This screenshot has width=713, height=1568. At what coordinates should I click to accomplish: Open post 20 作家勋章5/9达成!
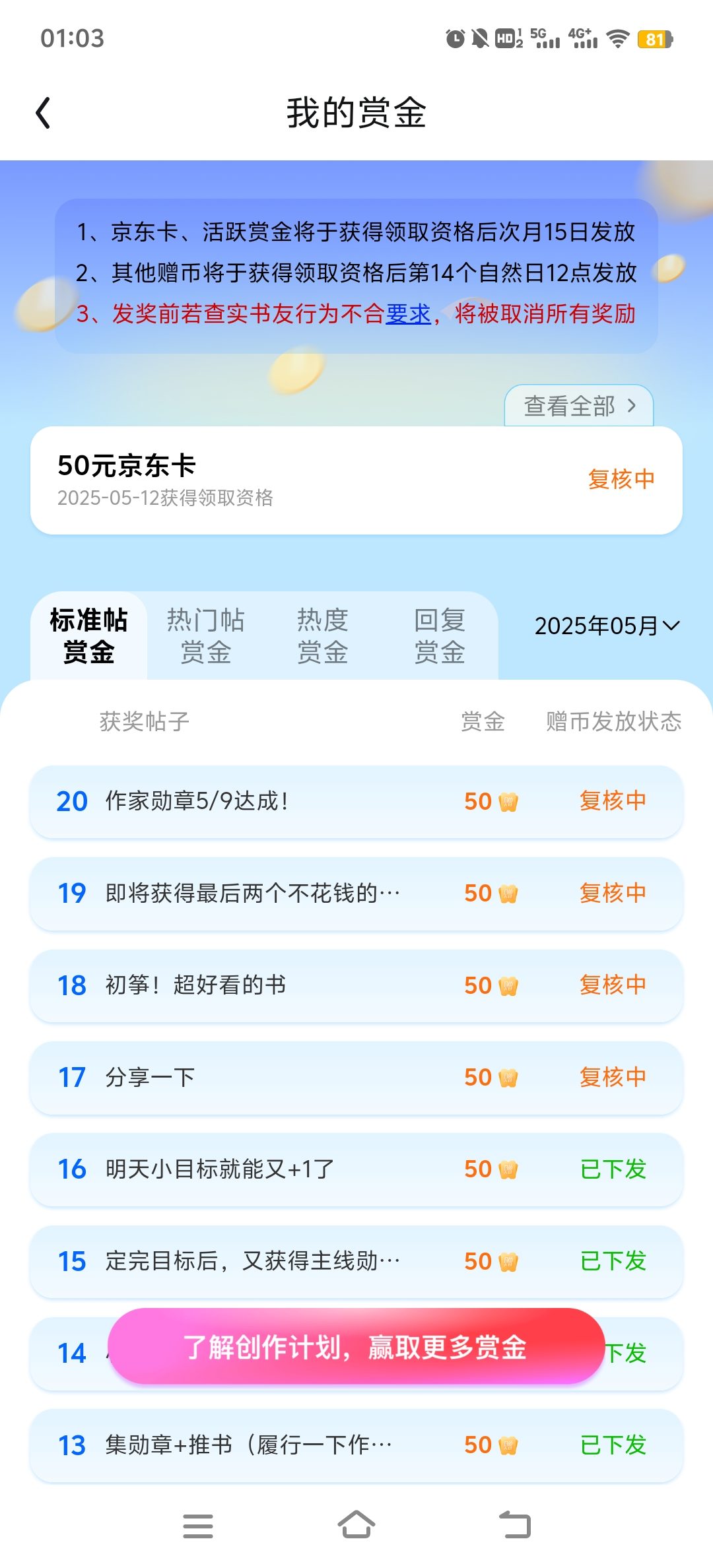pyautogui.click(x=356, y=802)
